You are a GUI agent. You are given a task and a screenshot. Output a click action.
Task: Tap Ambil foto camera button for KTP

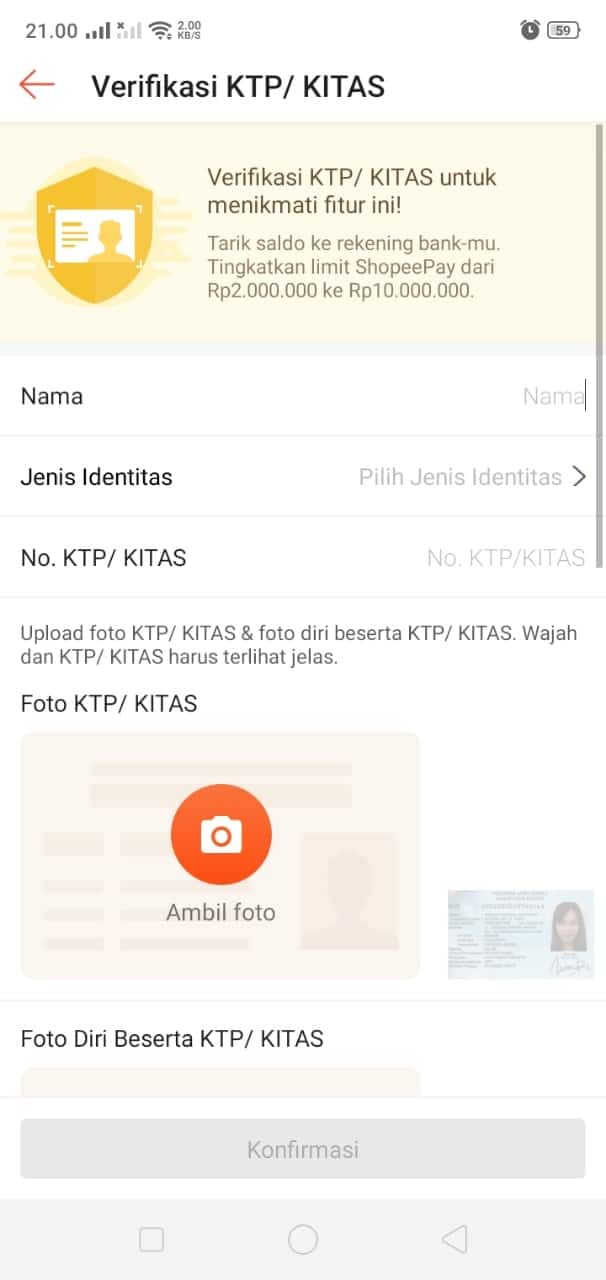221,835
